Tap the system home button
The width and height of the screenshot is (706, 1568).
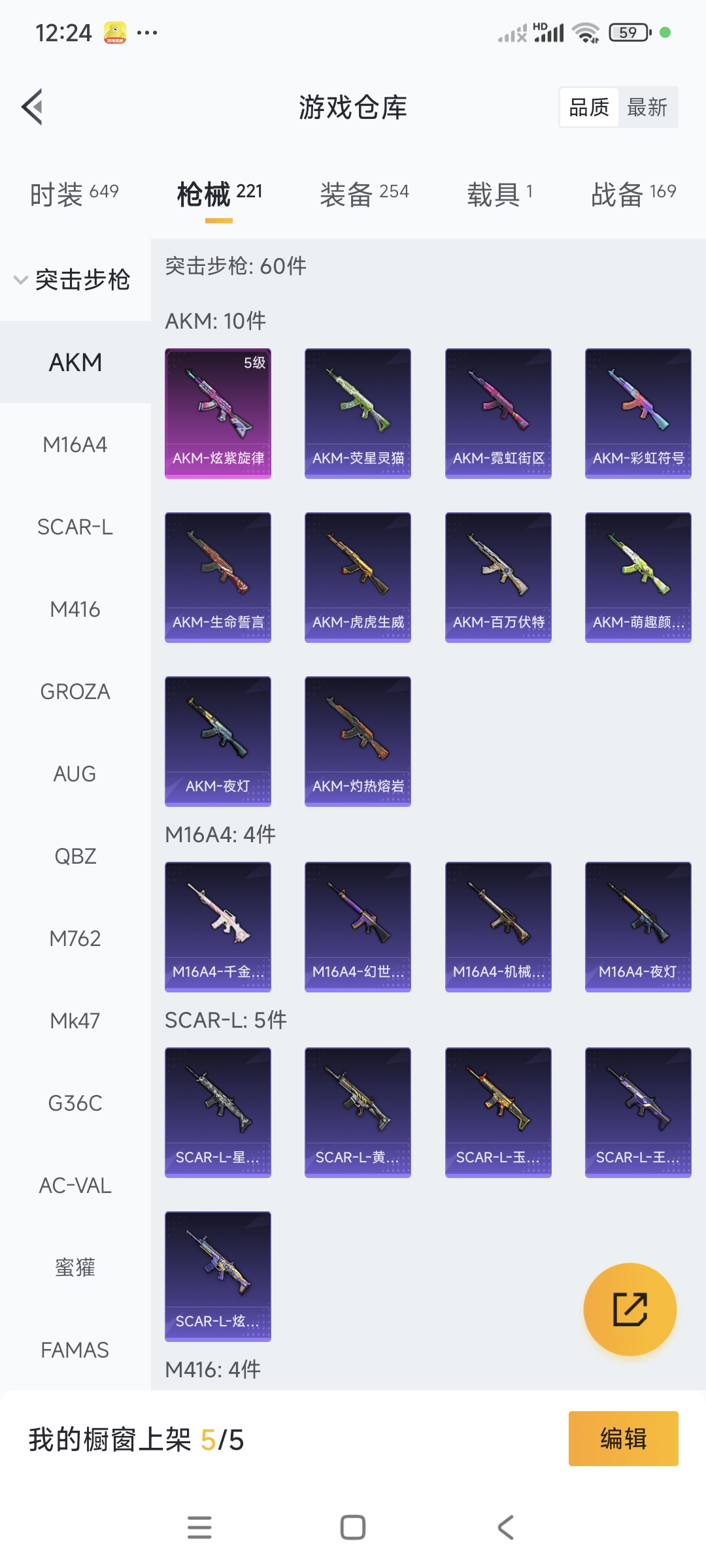click(x=353, y=1527)
